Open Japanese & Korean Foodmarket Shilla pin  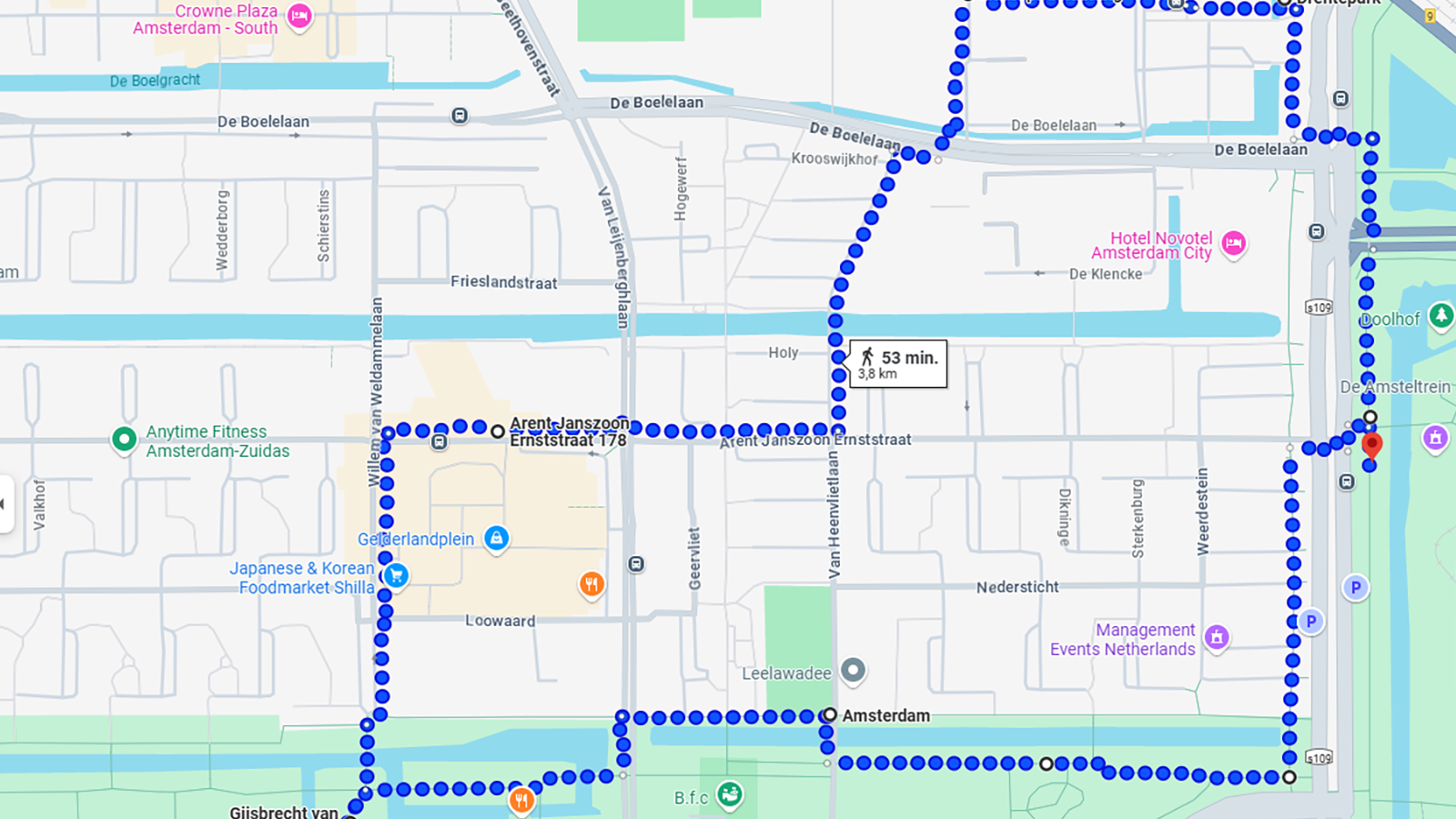[396, 575]
